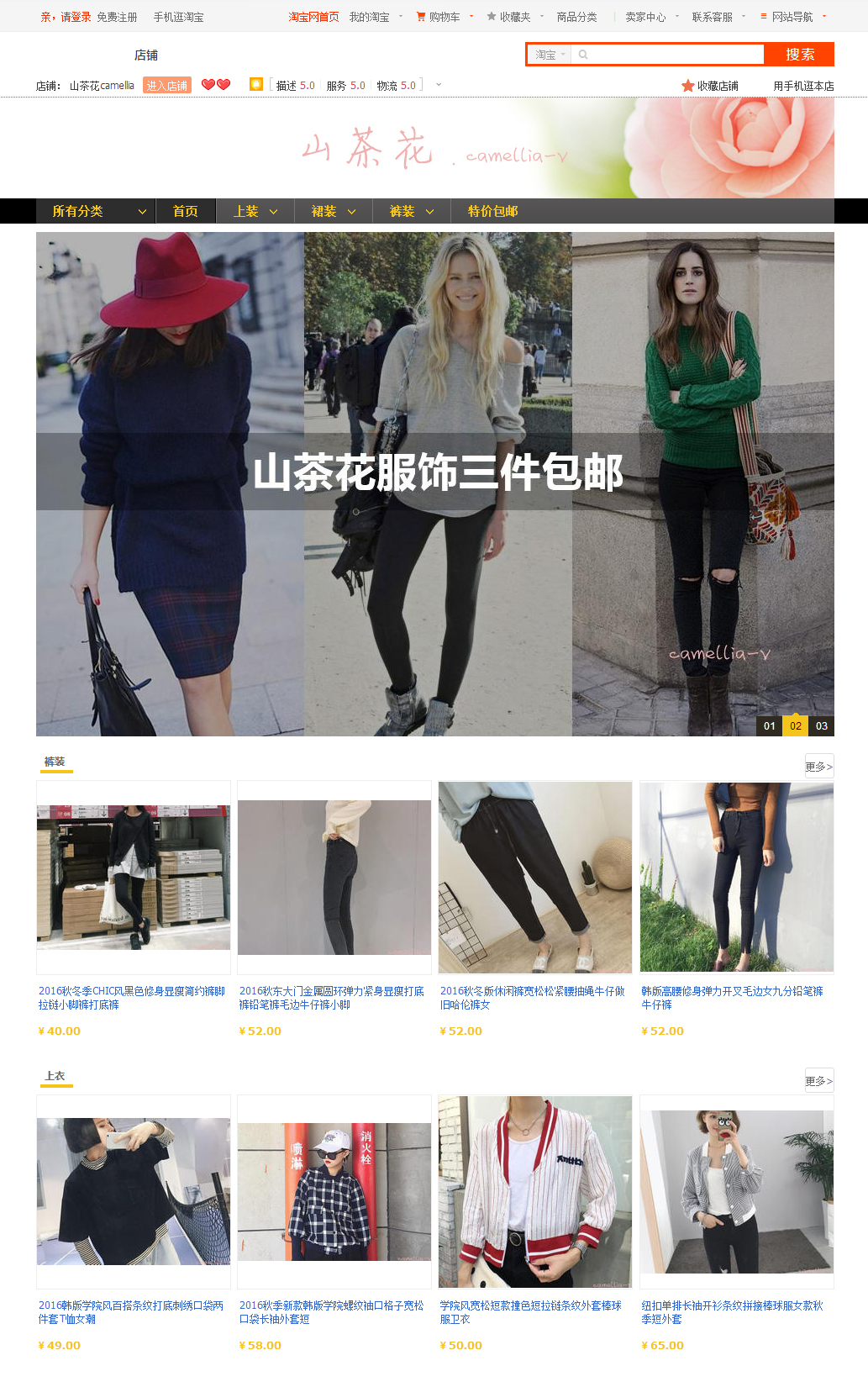This screenshot has width=868, height=1387.
Task: Tap 请登录 to sign in
Action: [76, 17]
